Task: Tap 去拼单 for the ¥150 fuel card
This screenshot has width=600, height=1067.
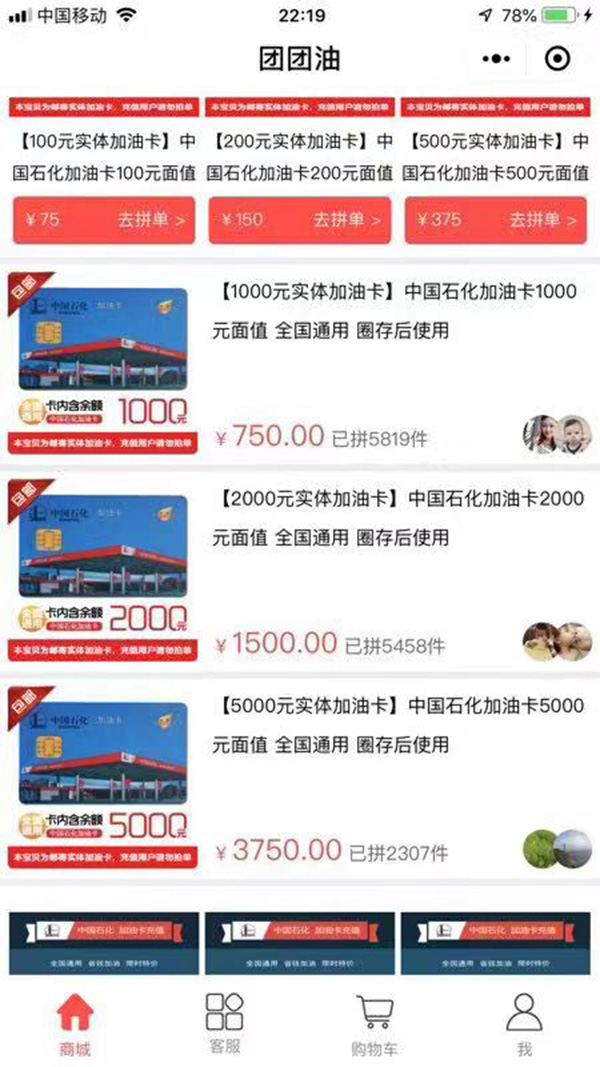Action: (x=298, y=220)
